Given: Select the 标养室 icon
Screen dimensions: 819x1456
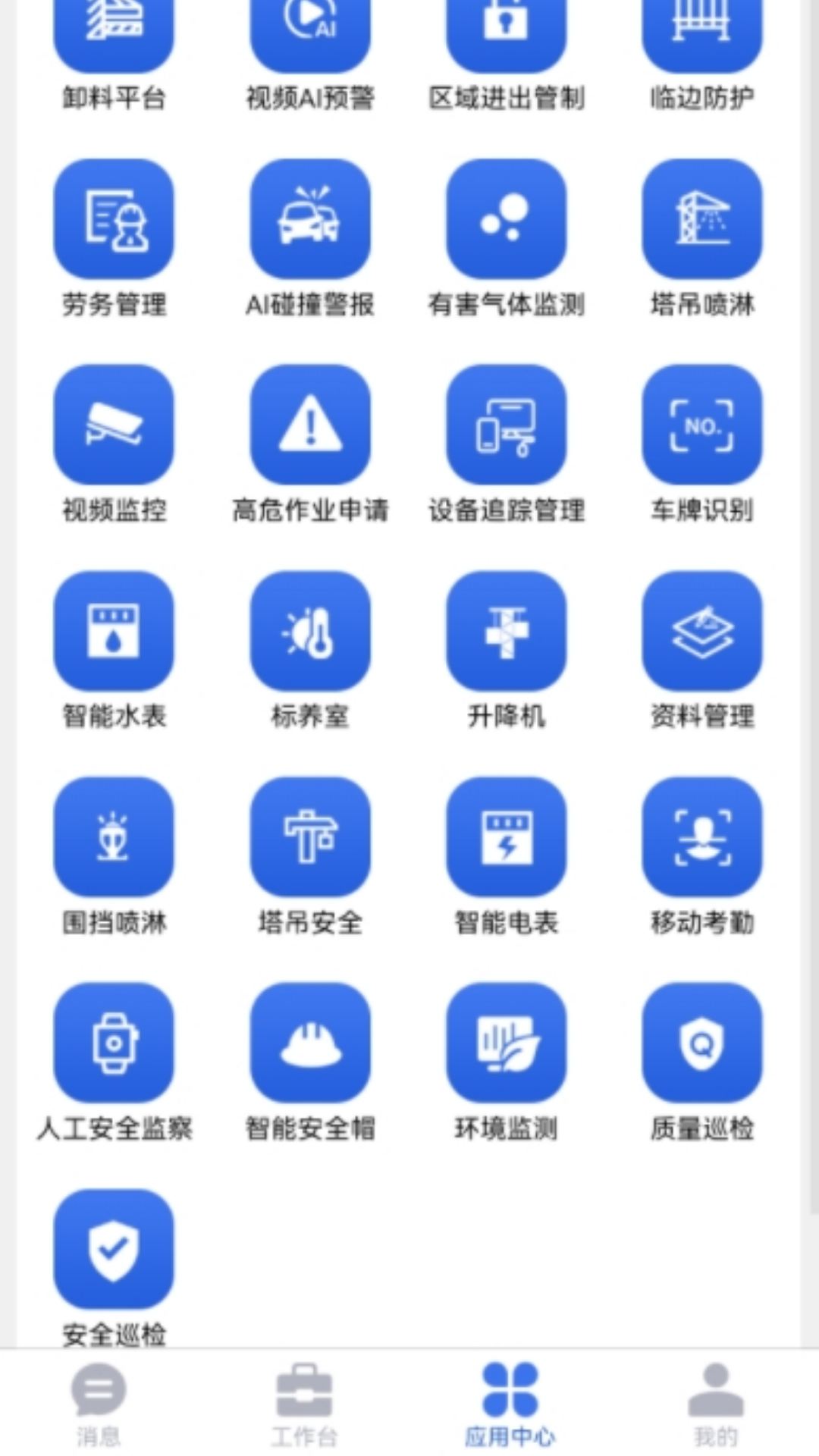Looking at the screenshot, I should [x=309, y=632].
